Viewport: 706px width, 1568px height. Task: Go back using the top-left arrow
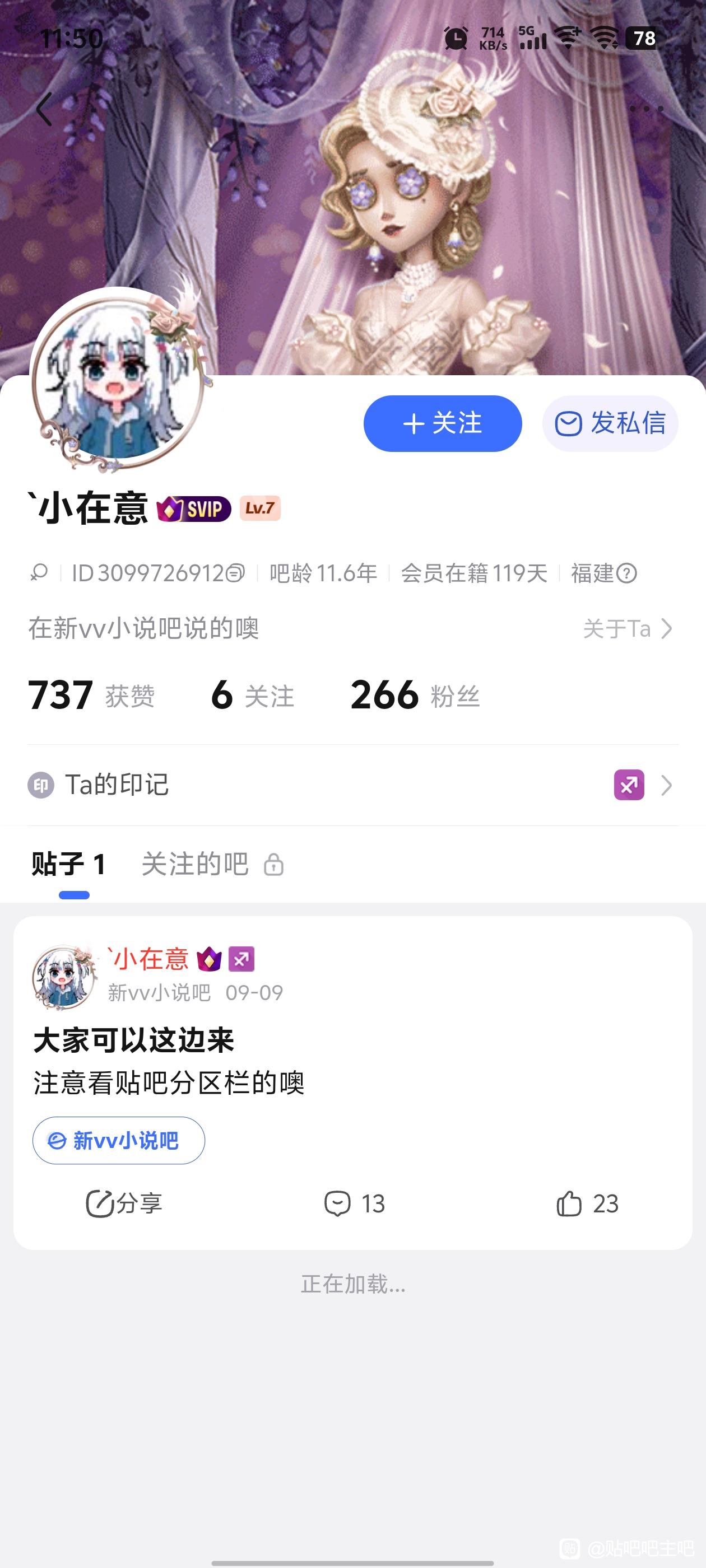click(x=44, y=110)
